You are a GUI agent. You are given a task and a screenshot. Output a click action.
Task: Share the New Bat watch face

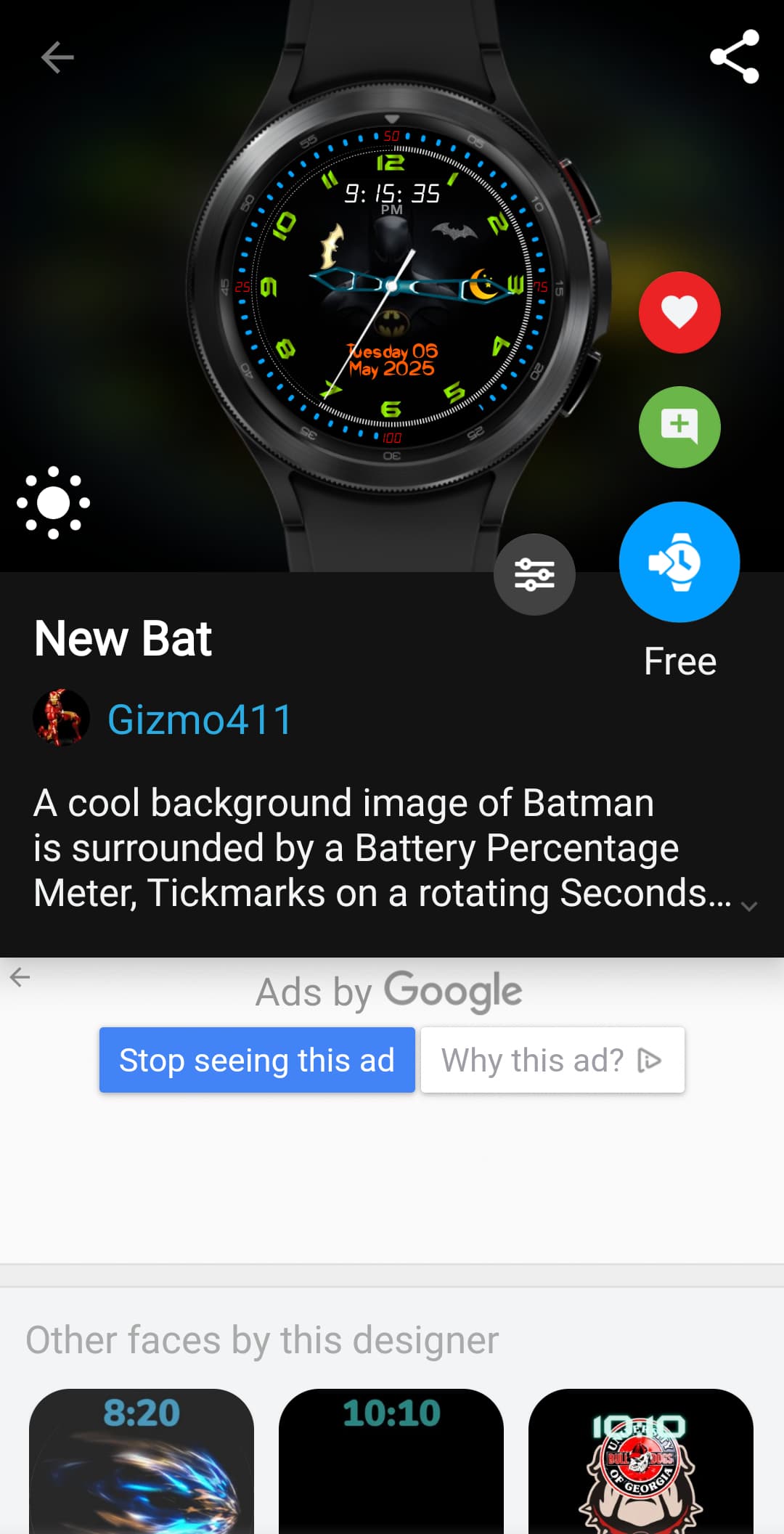click(735, 57)
